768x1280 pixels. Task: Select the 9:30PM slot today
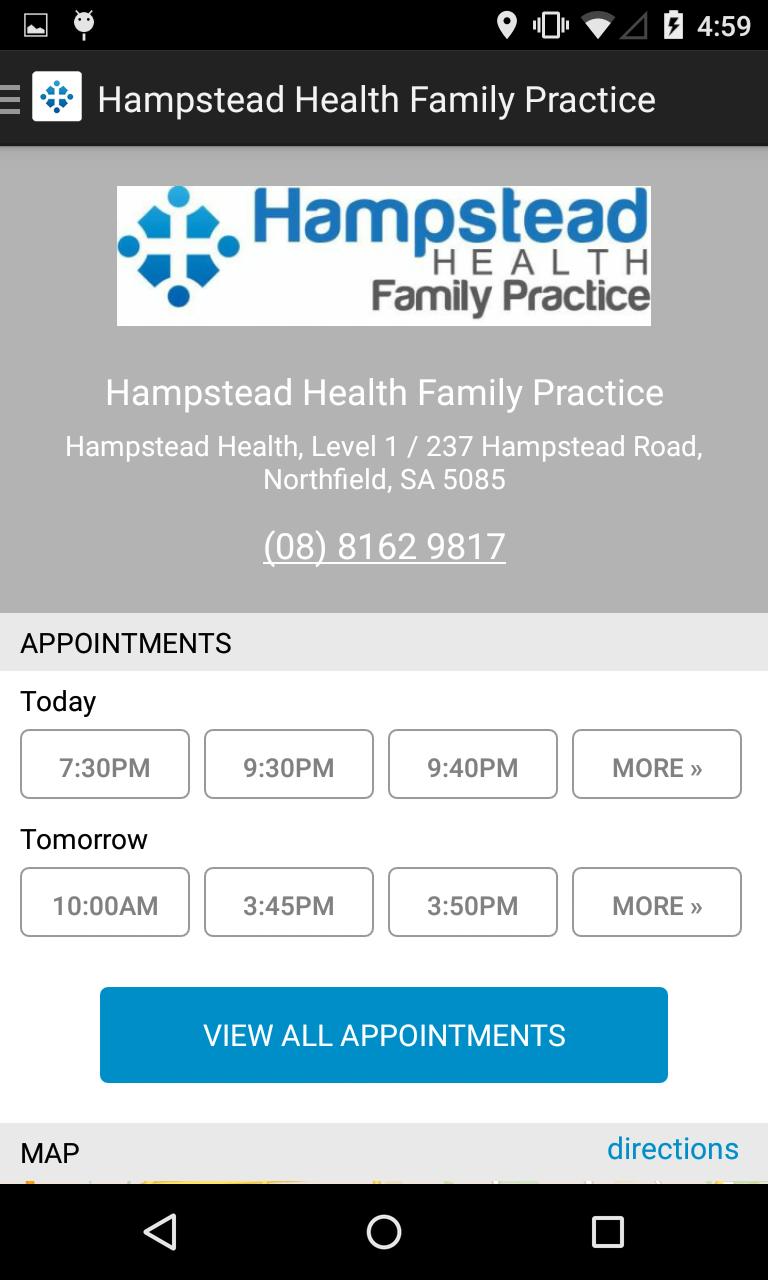(289, 765)
